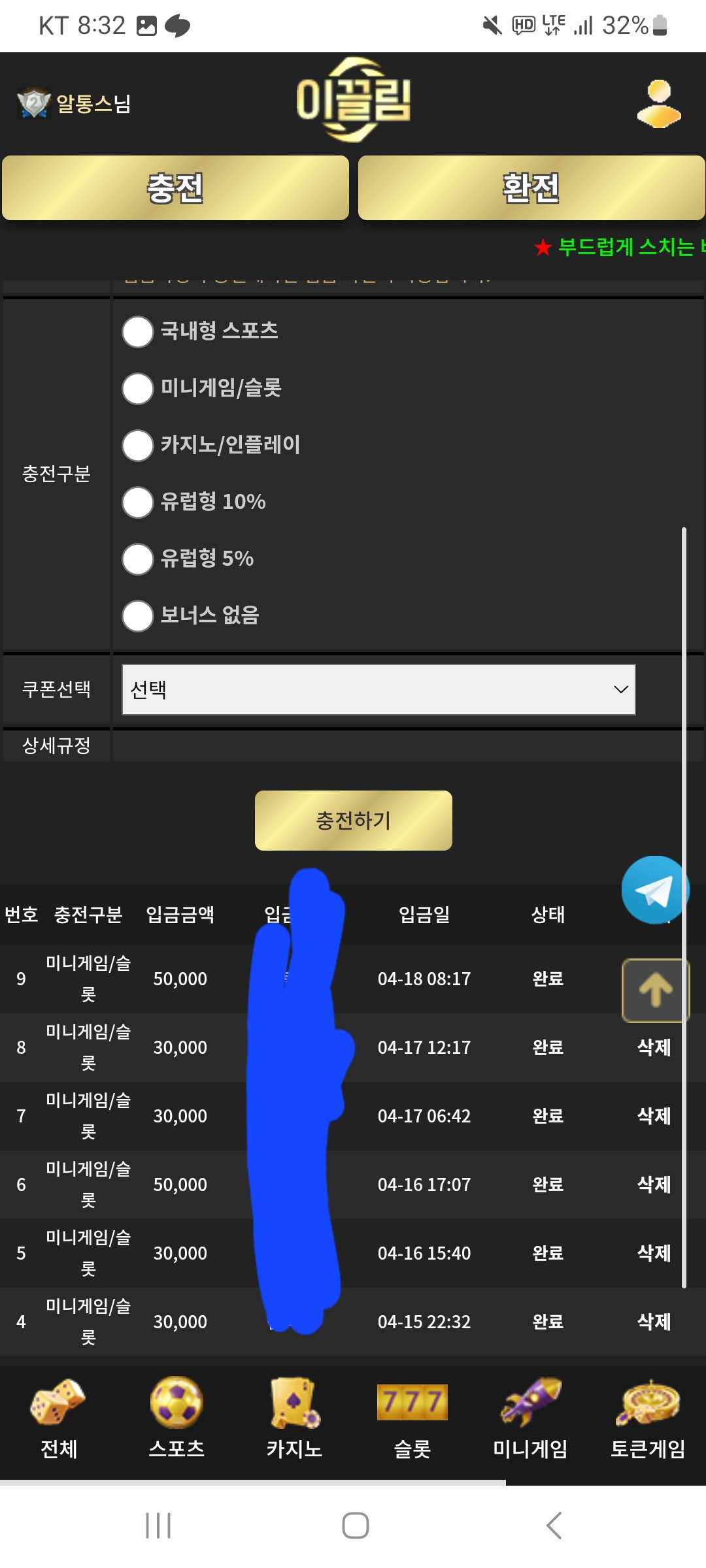
Task: Tap the 충전 button
Action: (x=175, y=188)
